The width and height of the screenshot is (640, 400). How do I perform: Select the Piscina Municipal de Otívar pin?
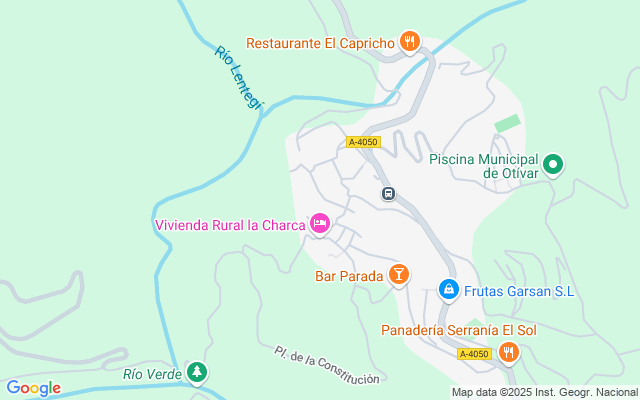(554, 165)
